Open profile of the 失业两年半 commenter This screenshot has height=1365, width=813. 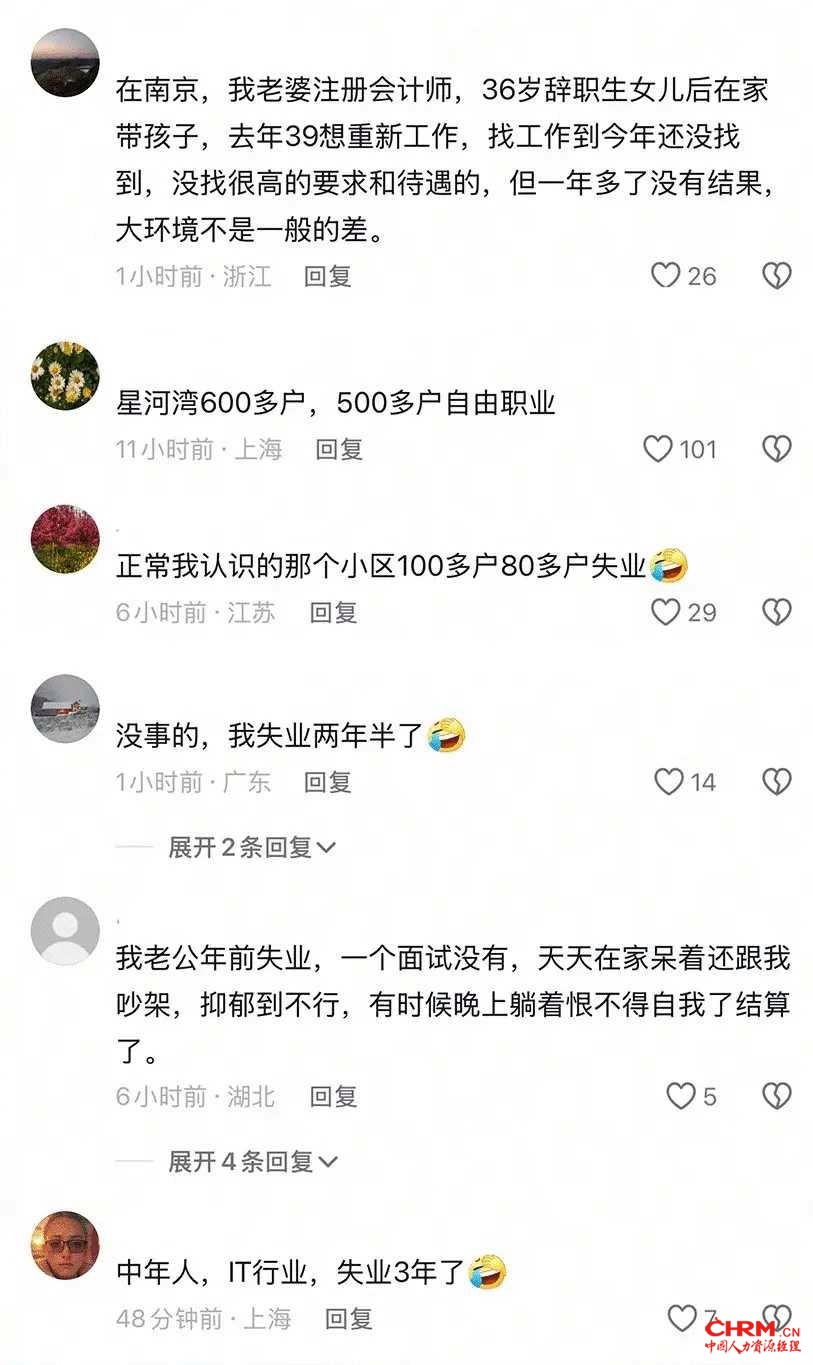point(65,709)
